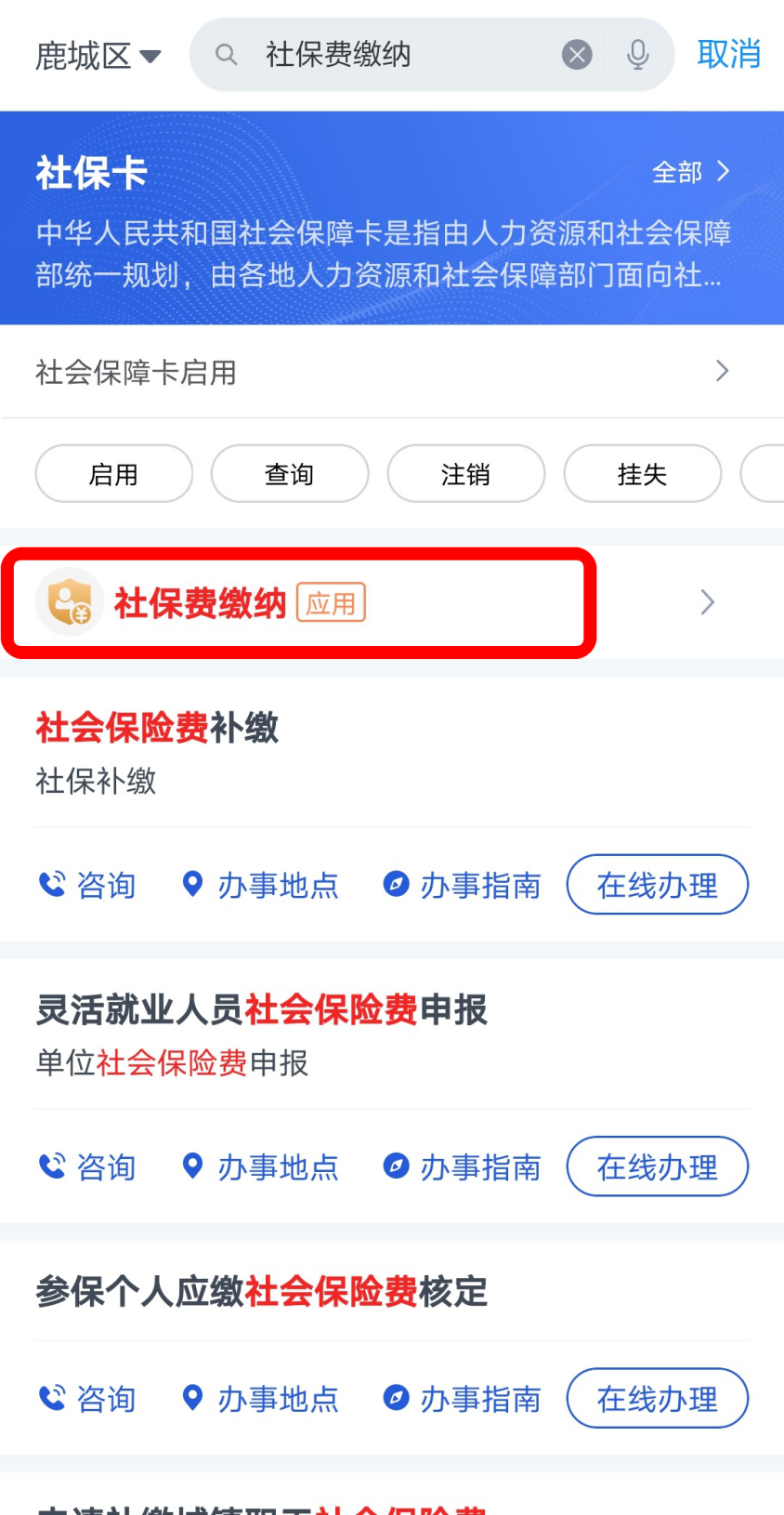Choose the 注销 chip
The height and width of the screenshot is (1515, 784).
click(x=465, y=474)
